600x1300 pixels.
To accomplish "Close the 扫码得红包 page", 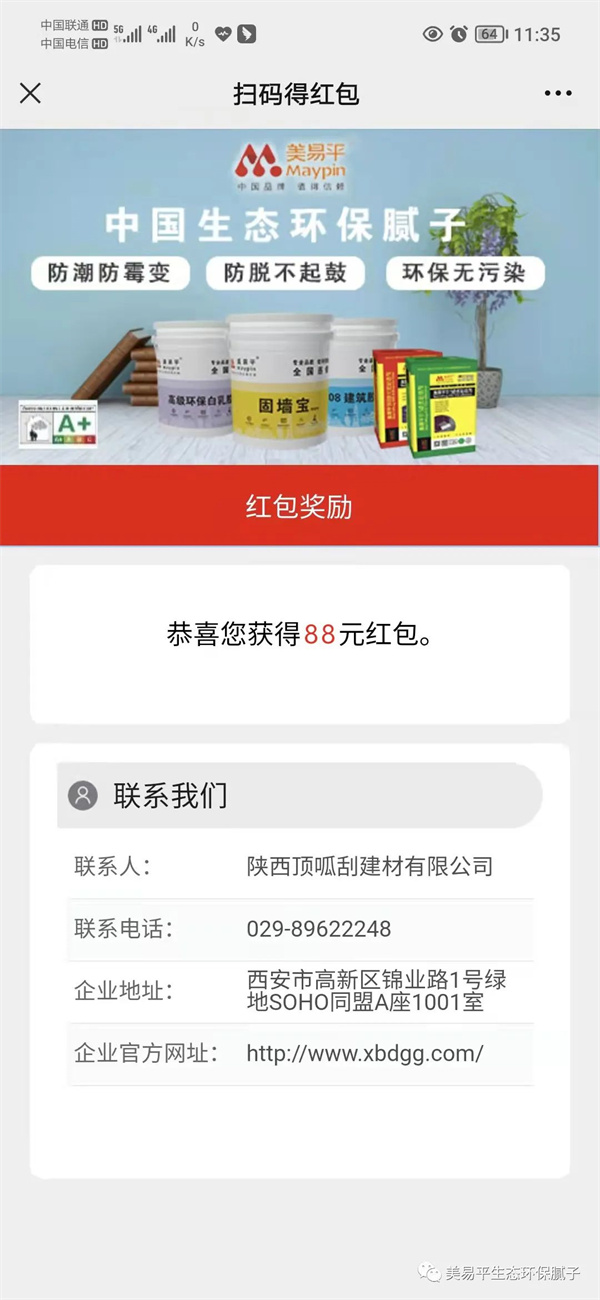I will tap(31, 94).
